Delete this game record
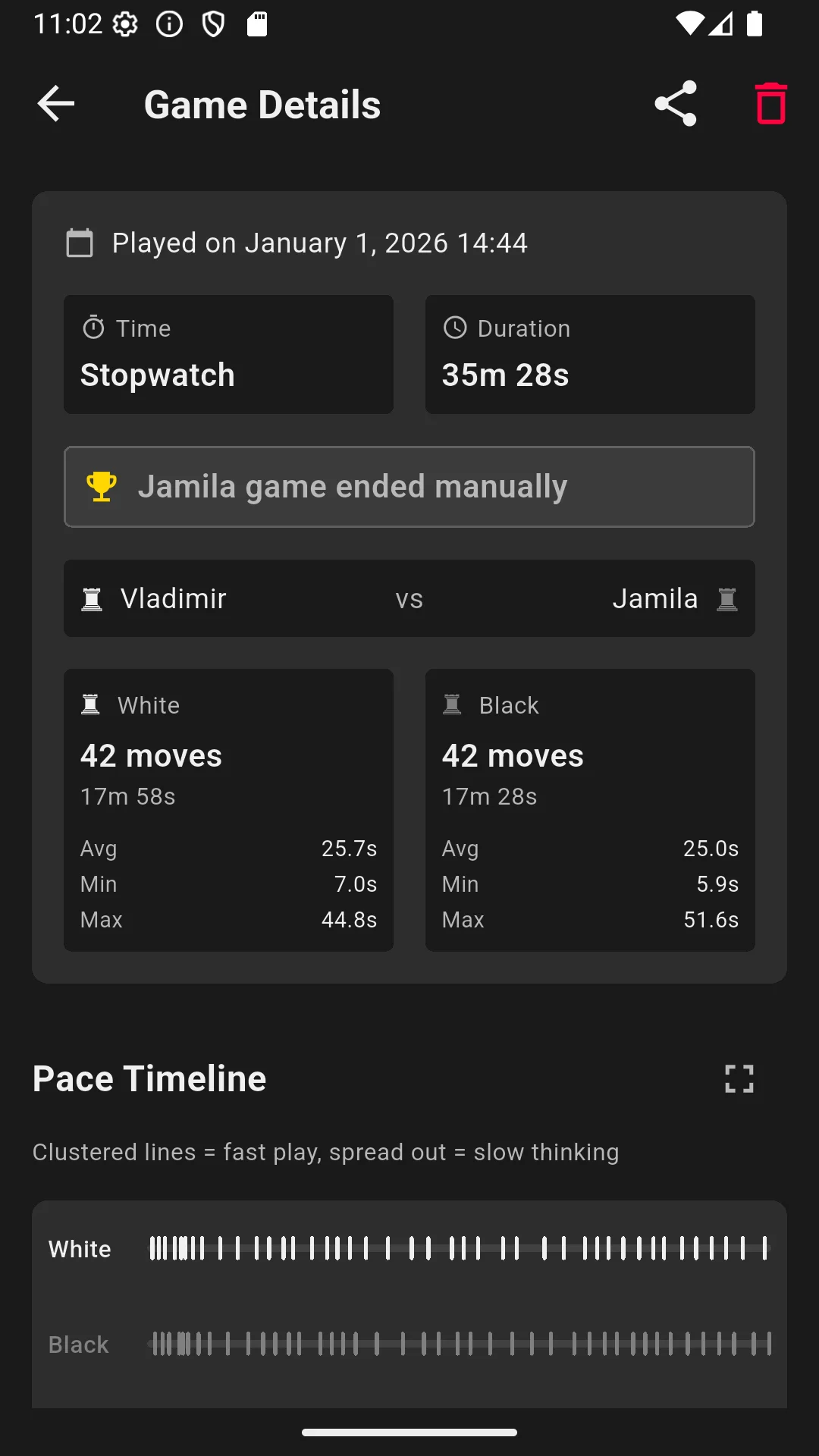Screen dimensions: 819x1456 [770, 104]
